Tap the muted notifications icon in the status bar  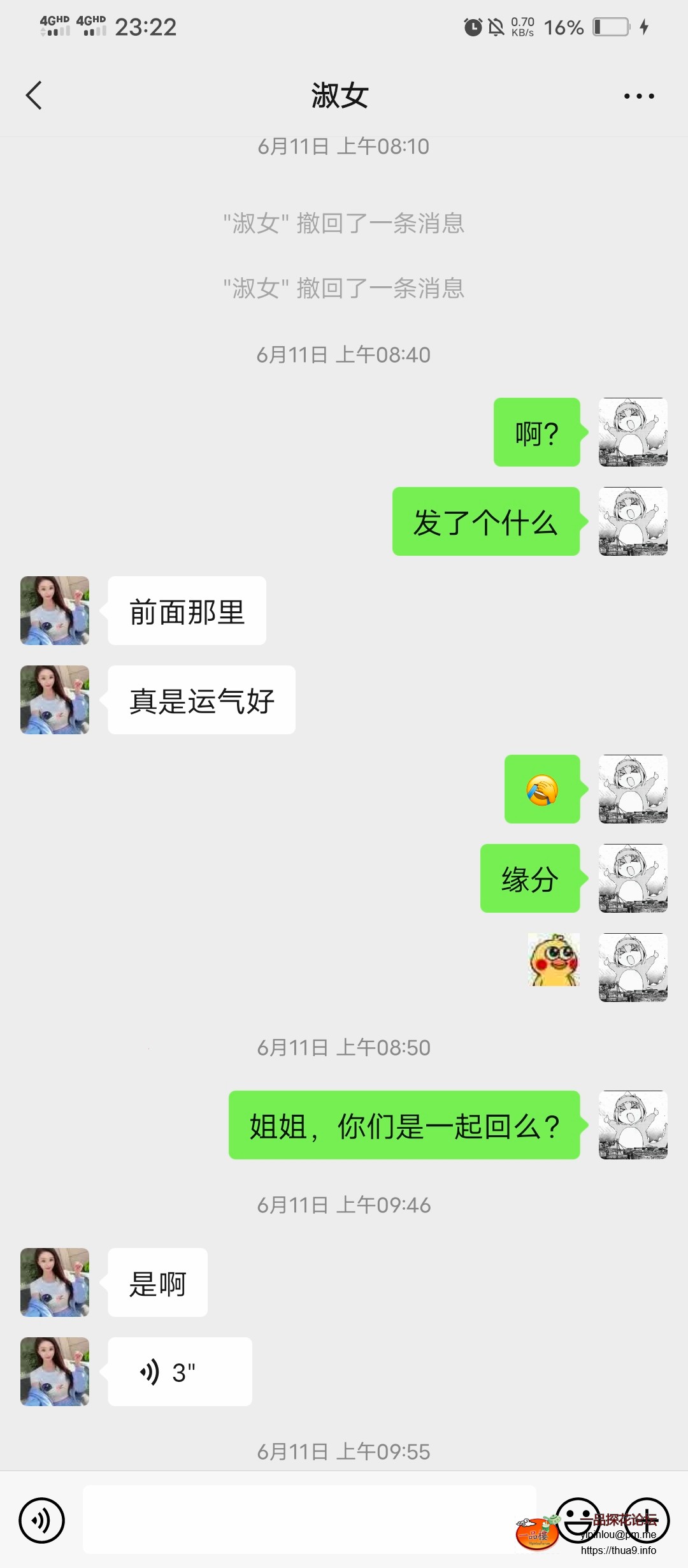pos(498,27)
